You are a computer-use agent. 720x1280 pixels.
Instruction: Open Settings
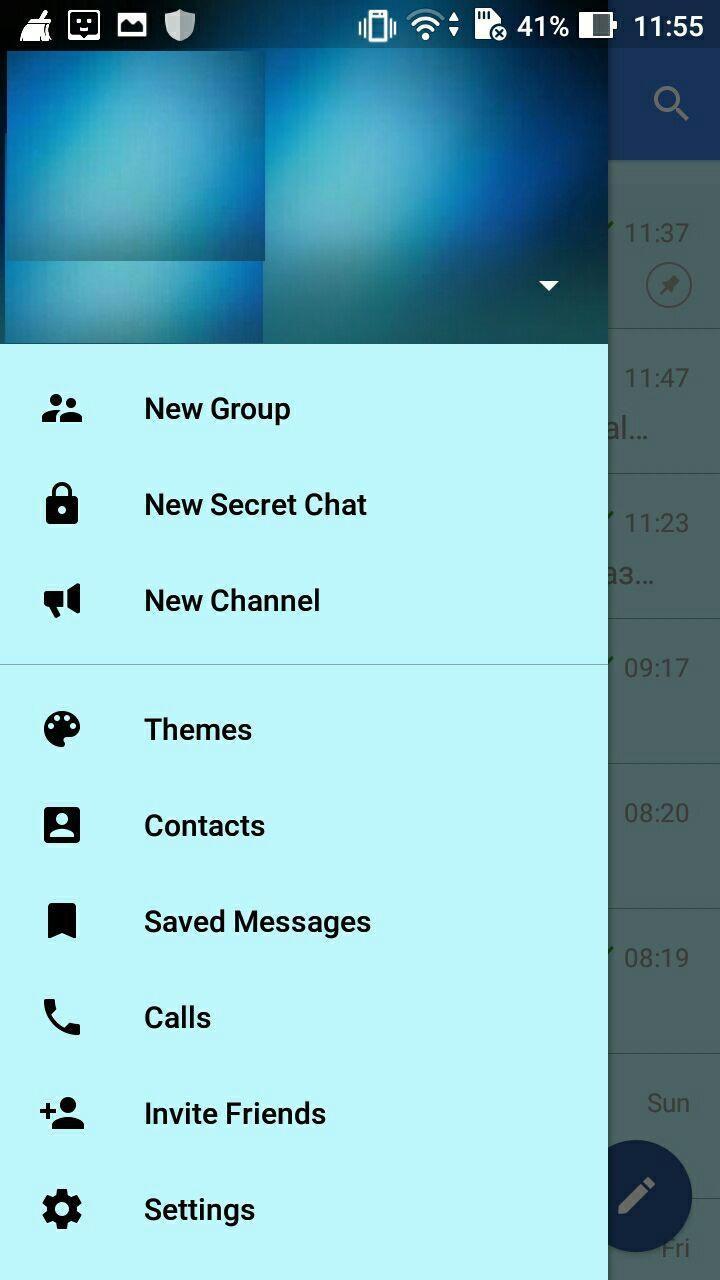coord(199,1210)
